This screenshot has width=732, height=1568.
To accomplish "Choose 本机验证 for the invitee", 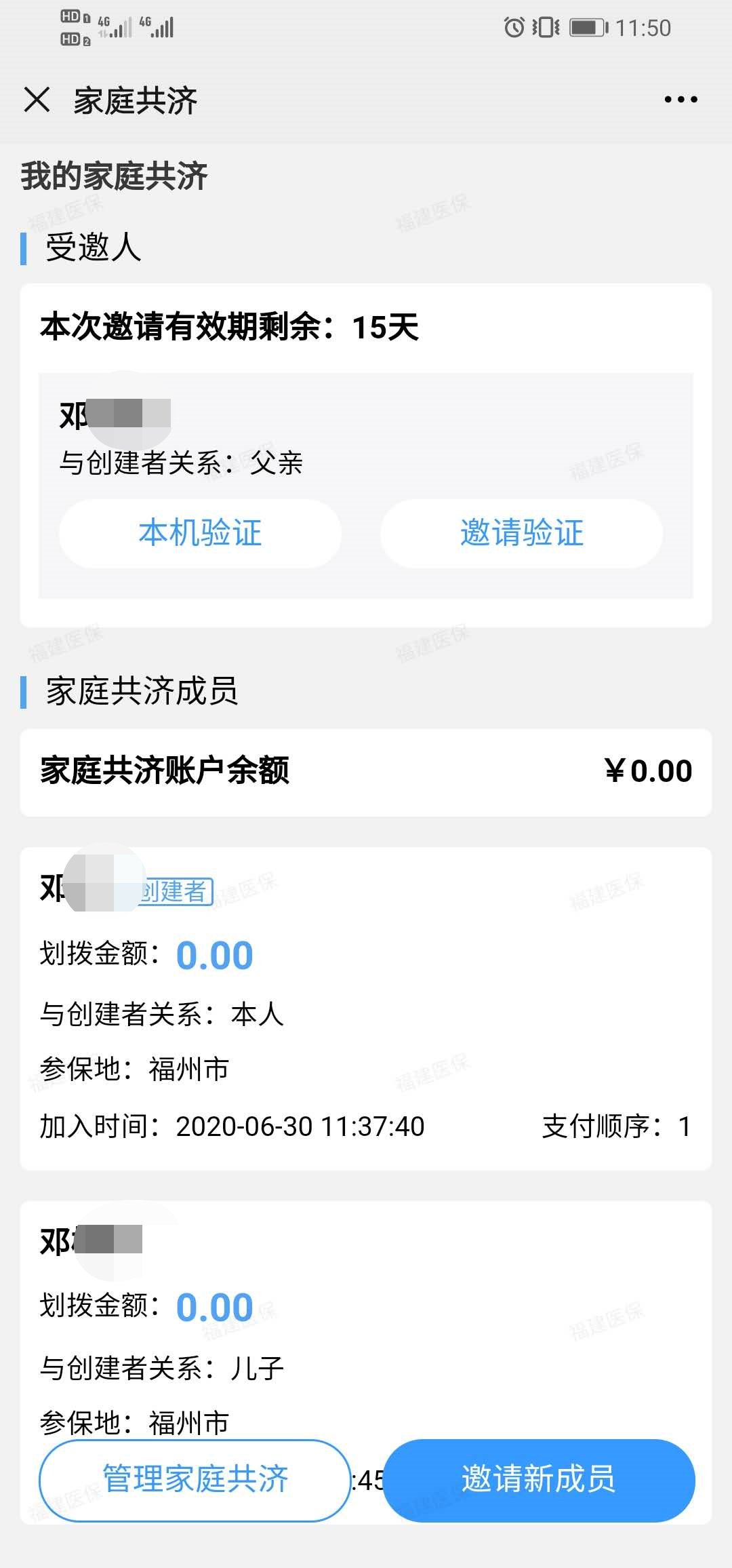I will point(200,533).
